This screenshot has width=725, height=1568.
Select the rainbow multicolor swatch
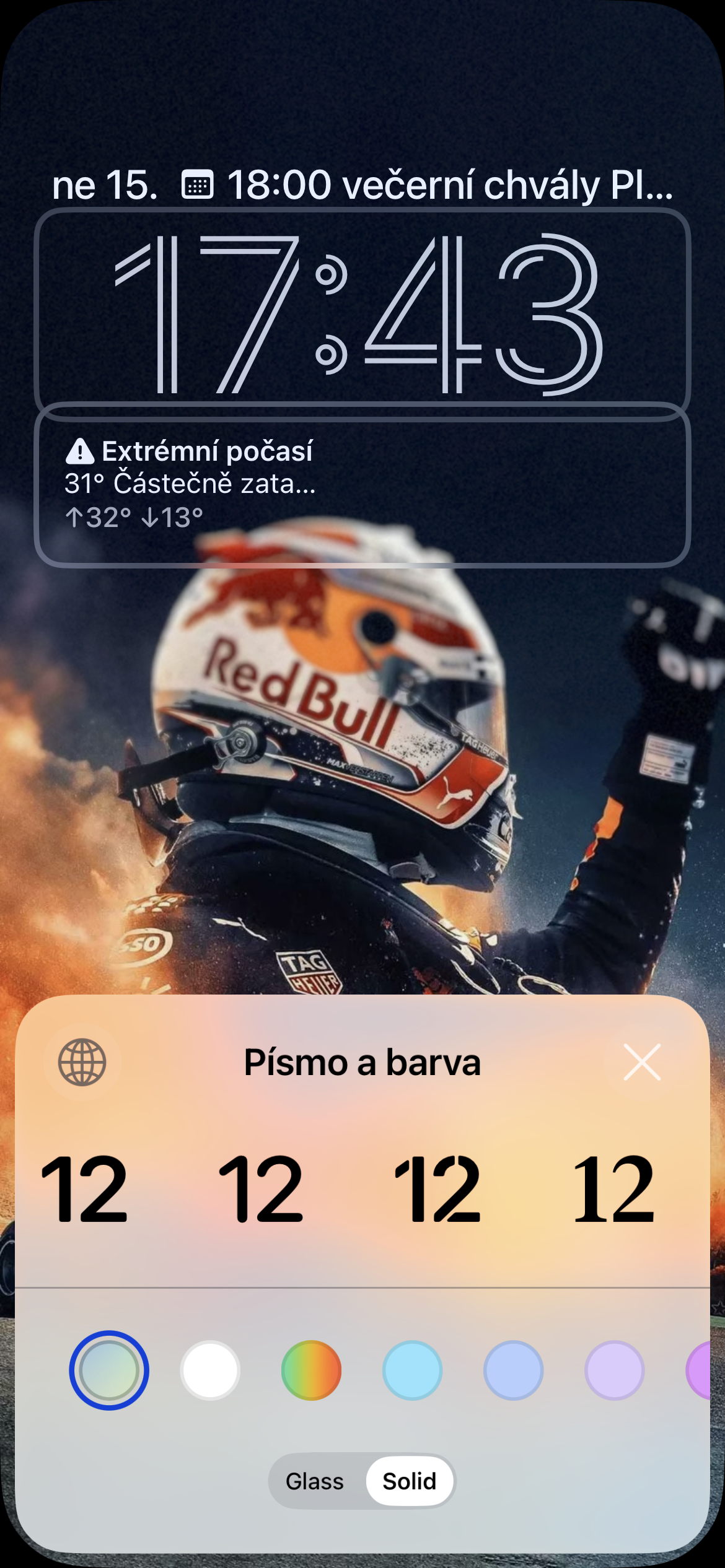click(311, 1370)
